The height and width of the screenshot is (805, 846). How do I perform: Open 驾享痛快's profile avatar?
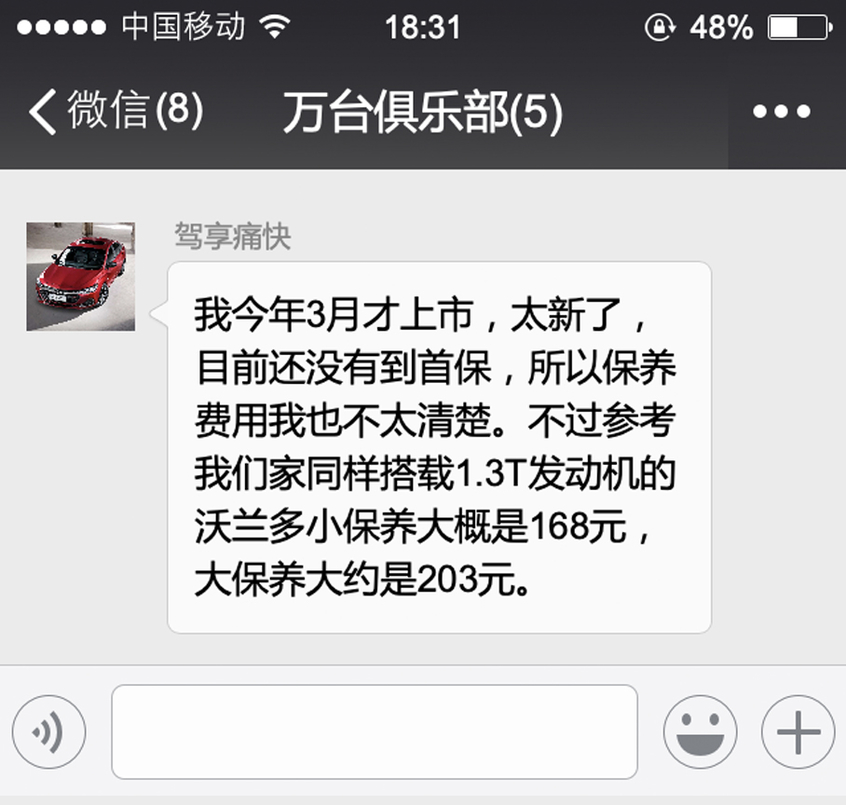pyautogui.click(x=80, y=277)
